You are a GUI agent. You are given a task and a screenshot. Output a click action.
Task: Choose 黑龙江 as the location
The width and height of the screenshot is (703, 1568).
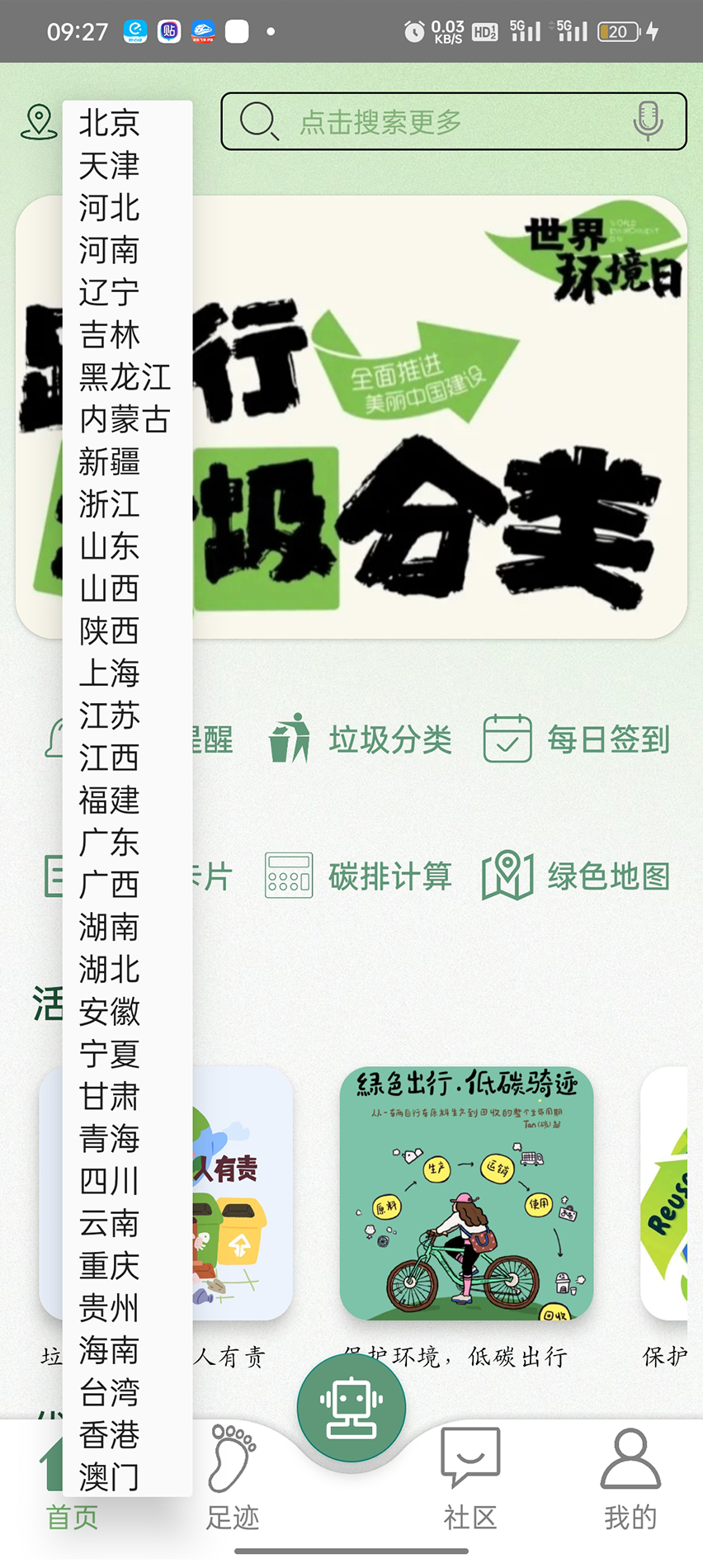pos(125,377)
